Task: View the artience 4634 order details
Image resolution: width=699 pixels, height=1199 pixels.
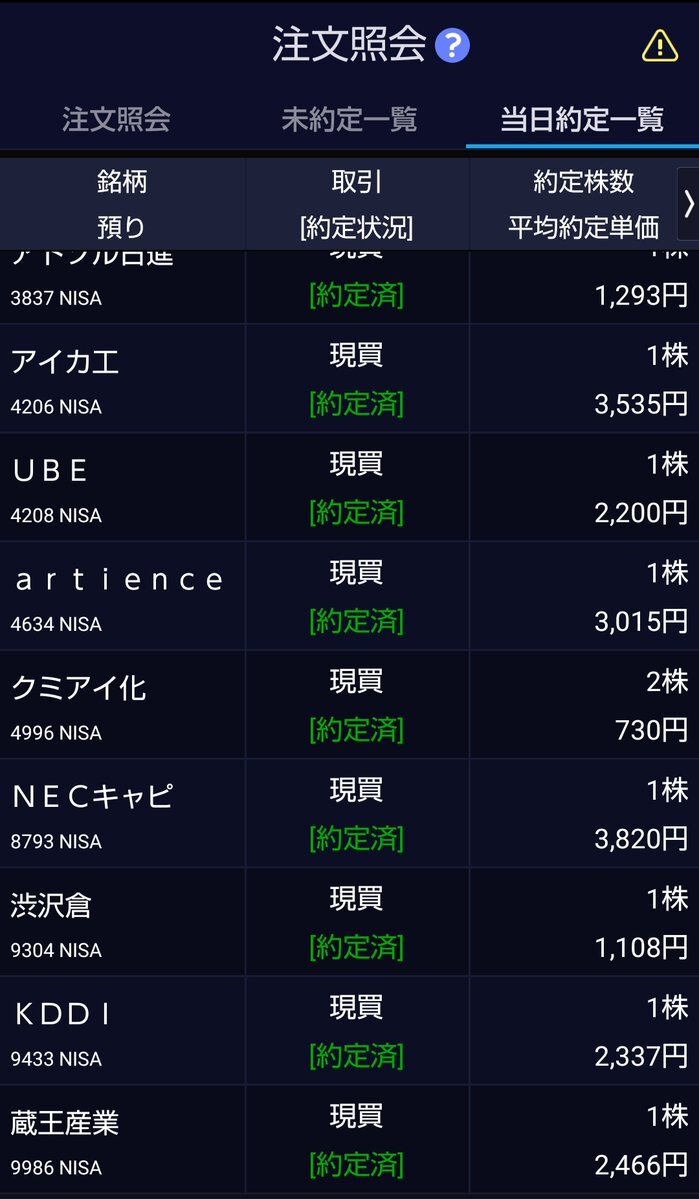Action: 349,596
